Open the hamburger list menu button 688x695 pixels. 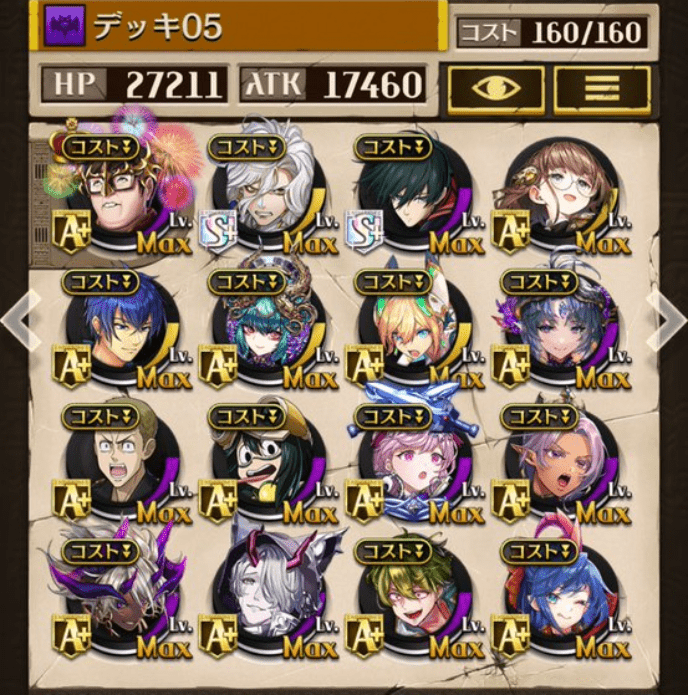tap(602, 88)
